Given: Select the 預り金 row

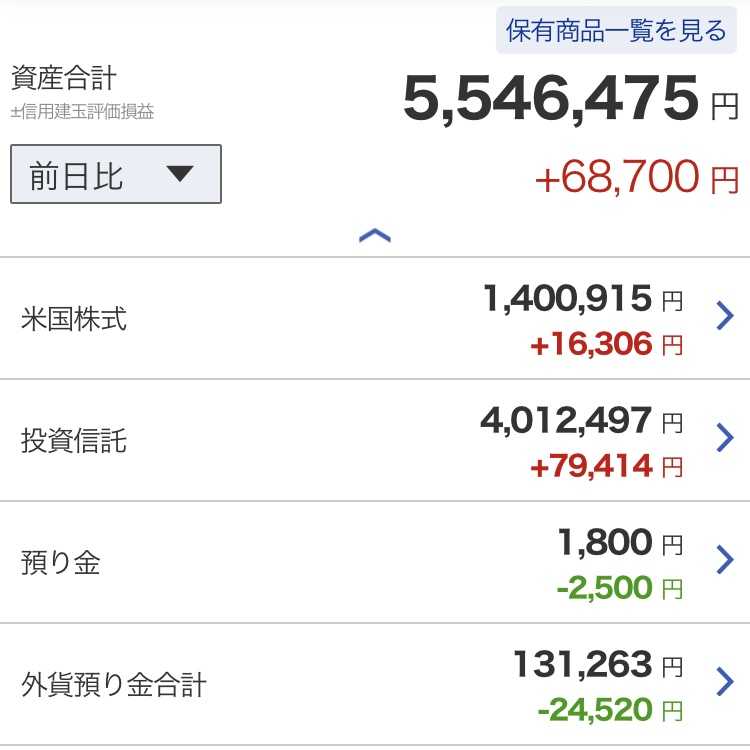Looking at the screenshot, I should (x=375, y=562).
